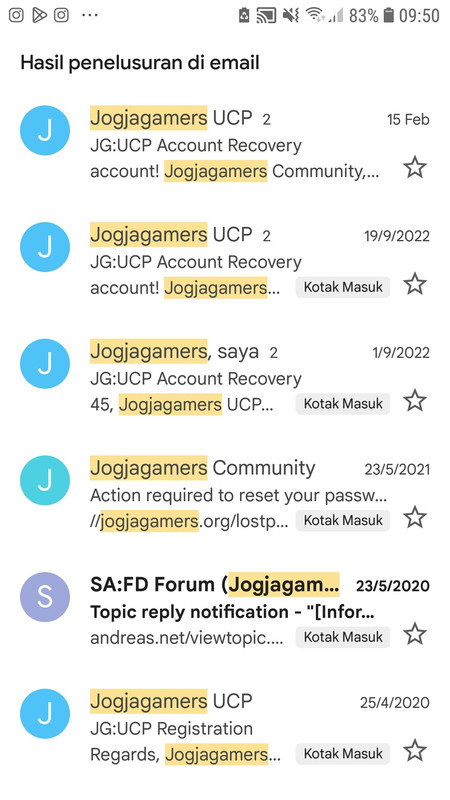Open the unread SA:FD Forum topic reply notification

pos(225,612)
